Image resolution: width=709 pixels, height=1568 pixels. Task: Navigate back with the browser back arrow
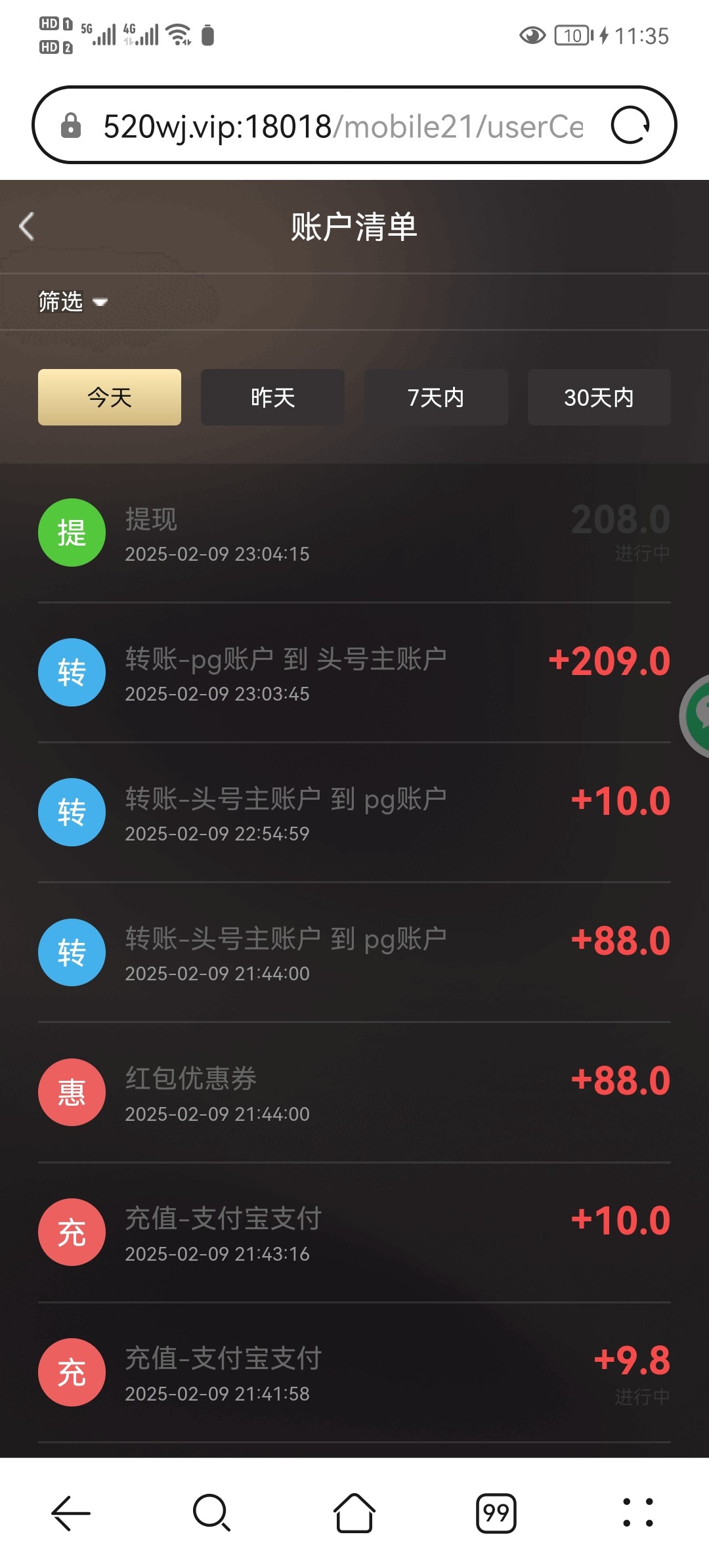point(71,1513)
